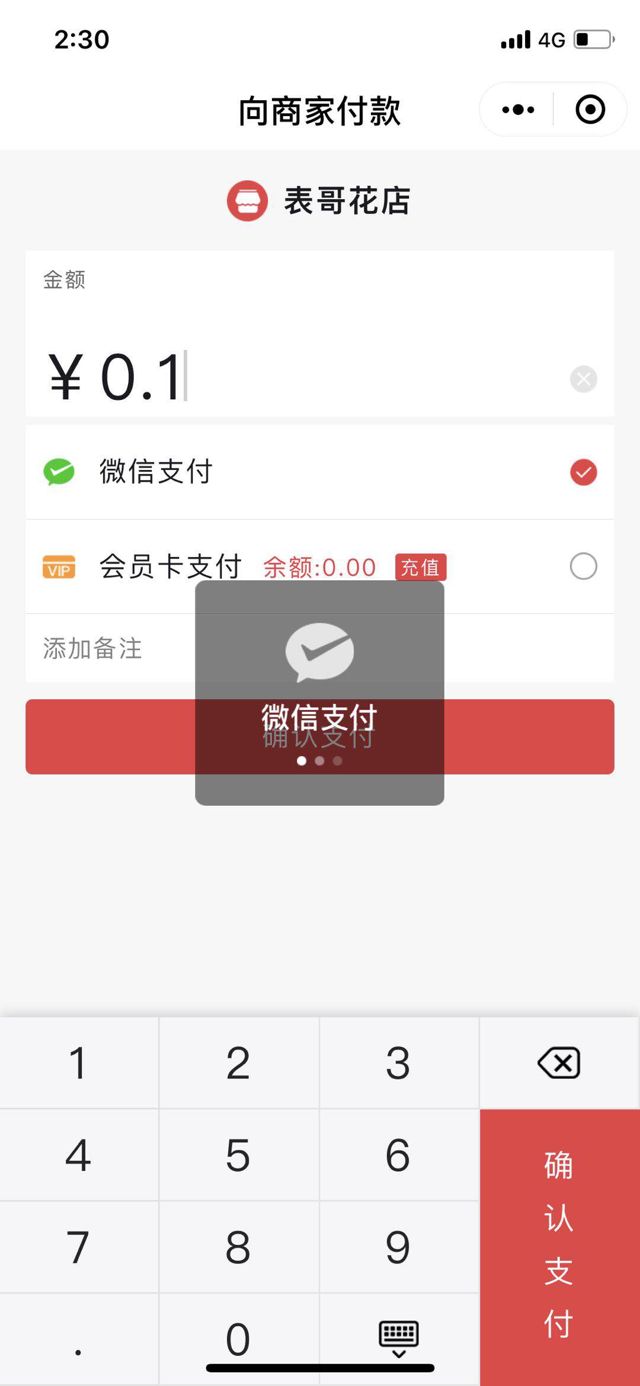The width and height of the screenshot is (640, 1386).
Task: Clear the entered amount
Action: coord(583,379)
